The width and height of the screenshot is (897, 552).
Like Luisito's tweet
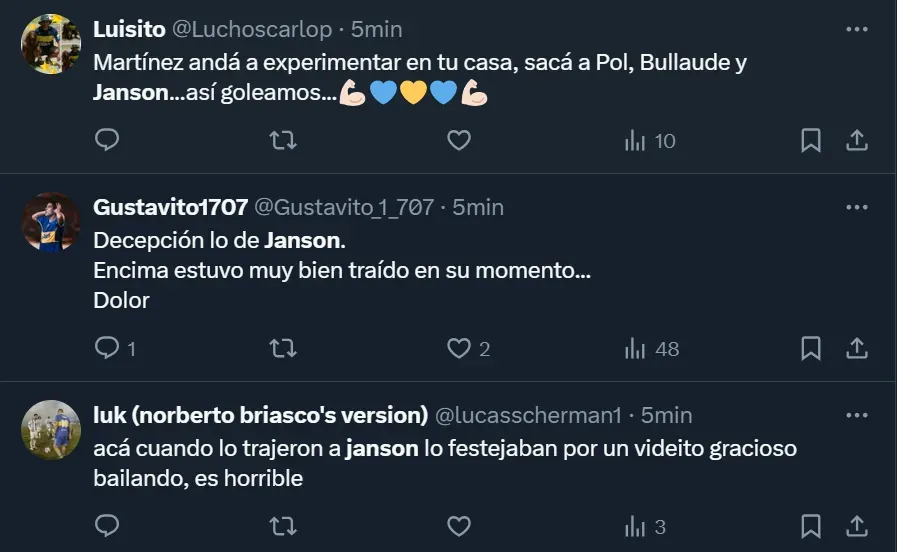click(x=458, y=141)
